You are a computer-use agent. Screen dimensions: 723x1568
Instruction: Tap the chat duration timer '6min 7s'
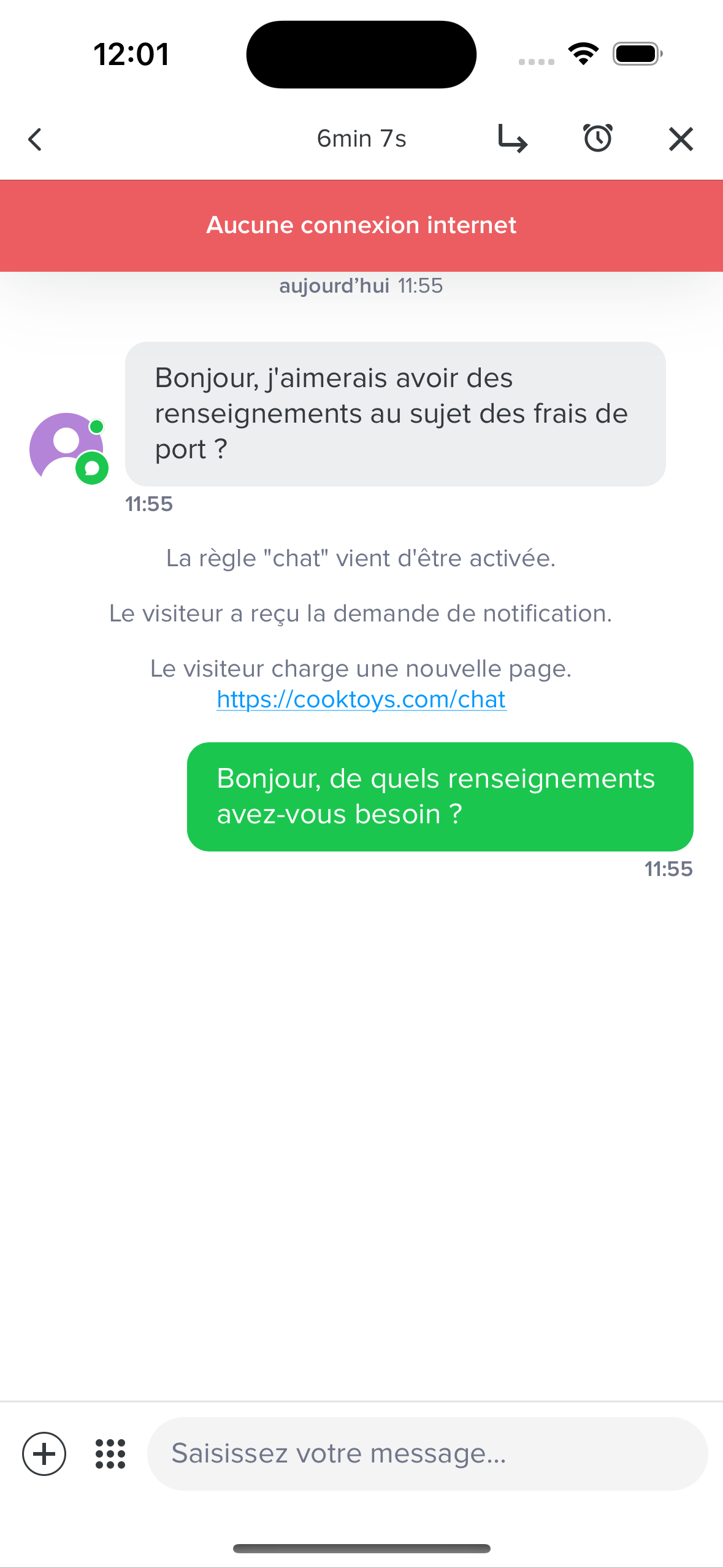361,139
